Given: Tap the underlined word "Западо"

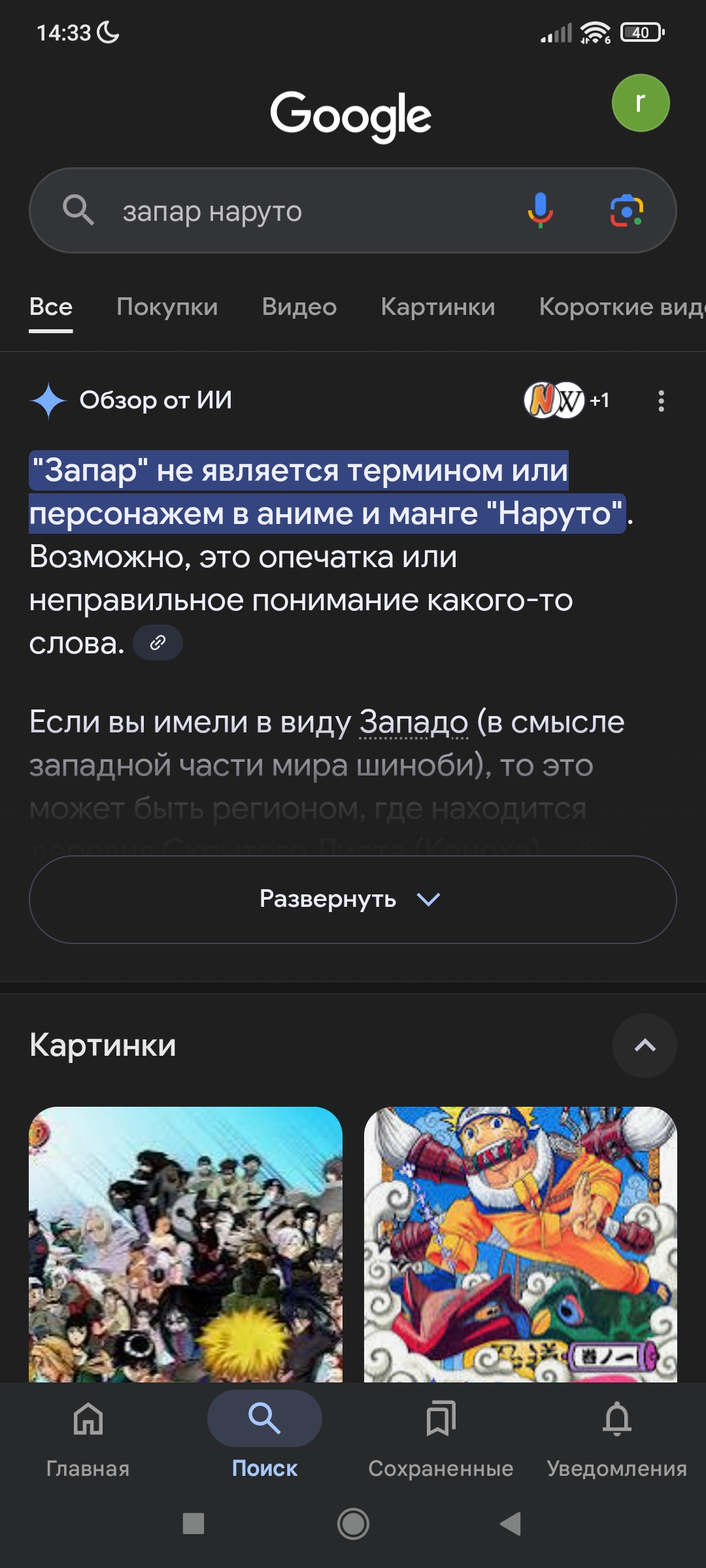Looking at the screenshot, I should pyautogui.click(x=414, y=723).
